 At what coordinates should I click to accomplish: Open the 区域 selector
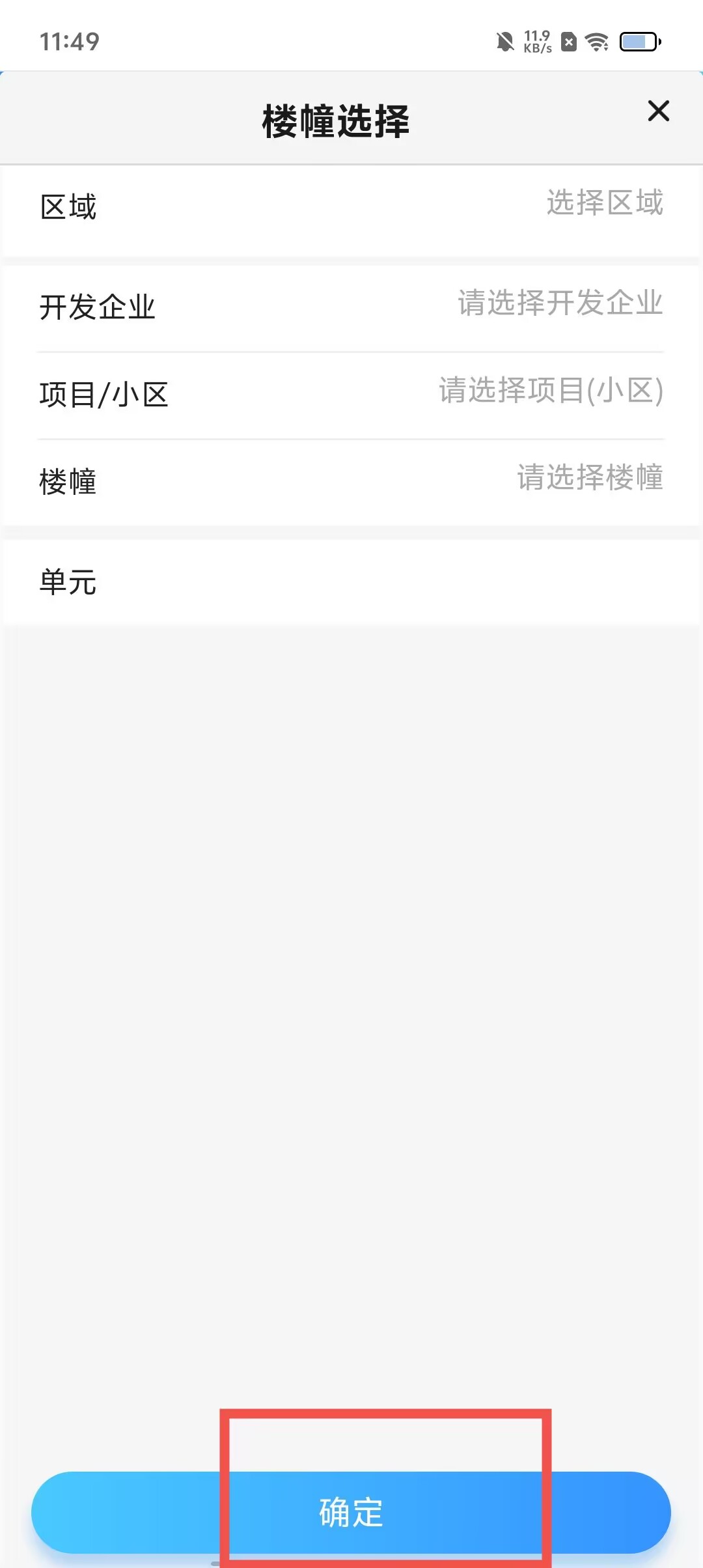[604, 203]
